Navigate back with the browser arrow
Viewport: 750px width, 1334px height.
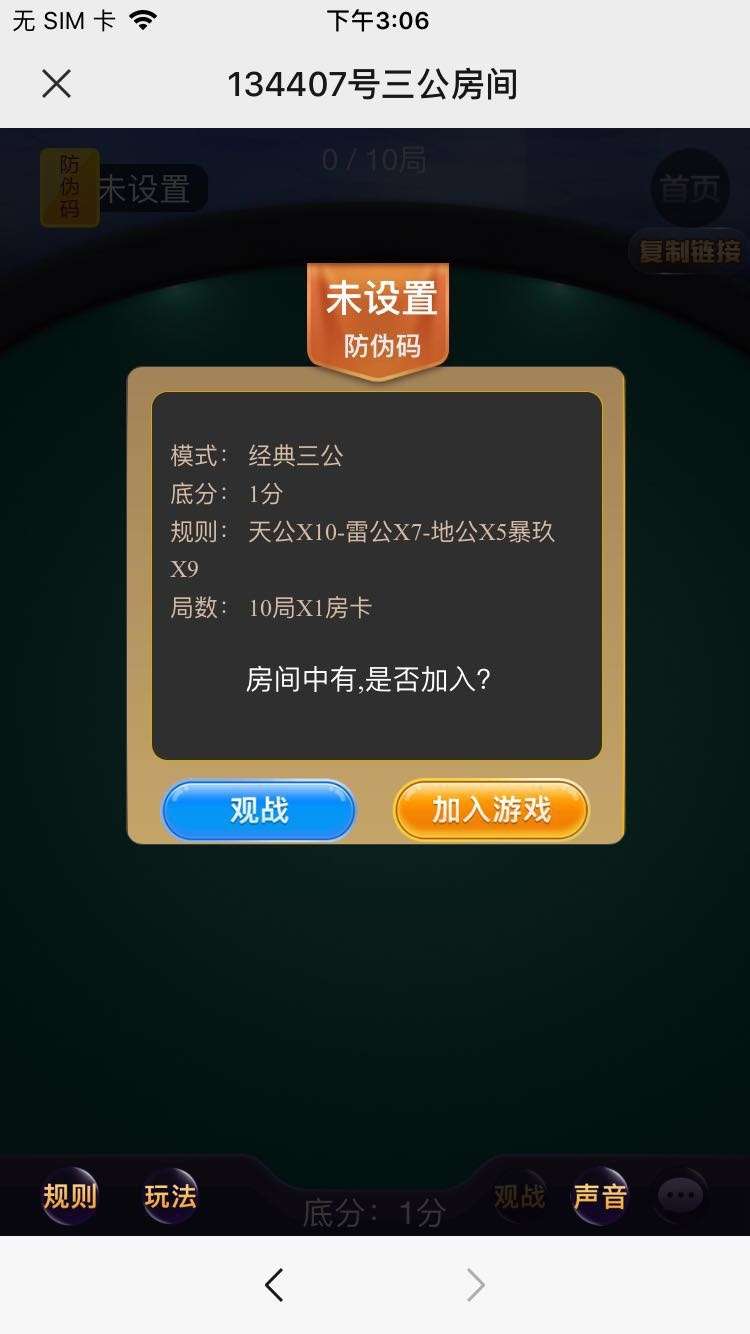[x=274, y=1285]
